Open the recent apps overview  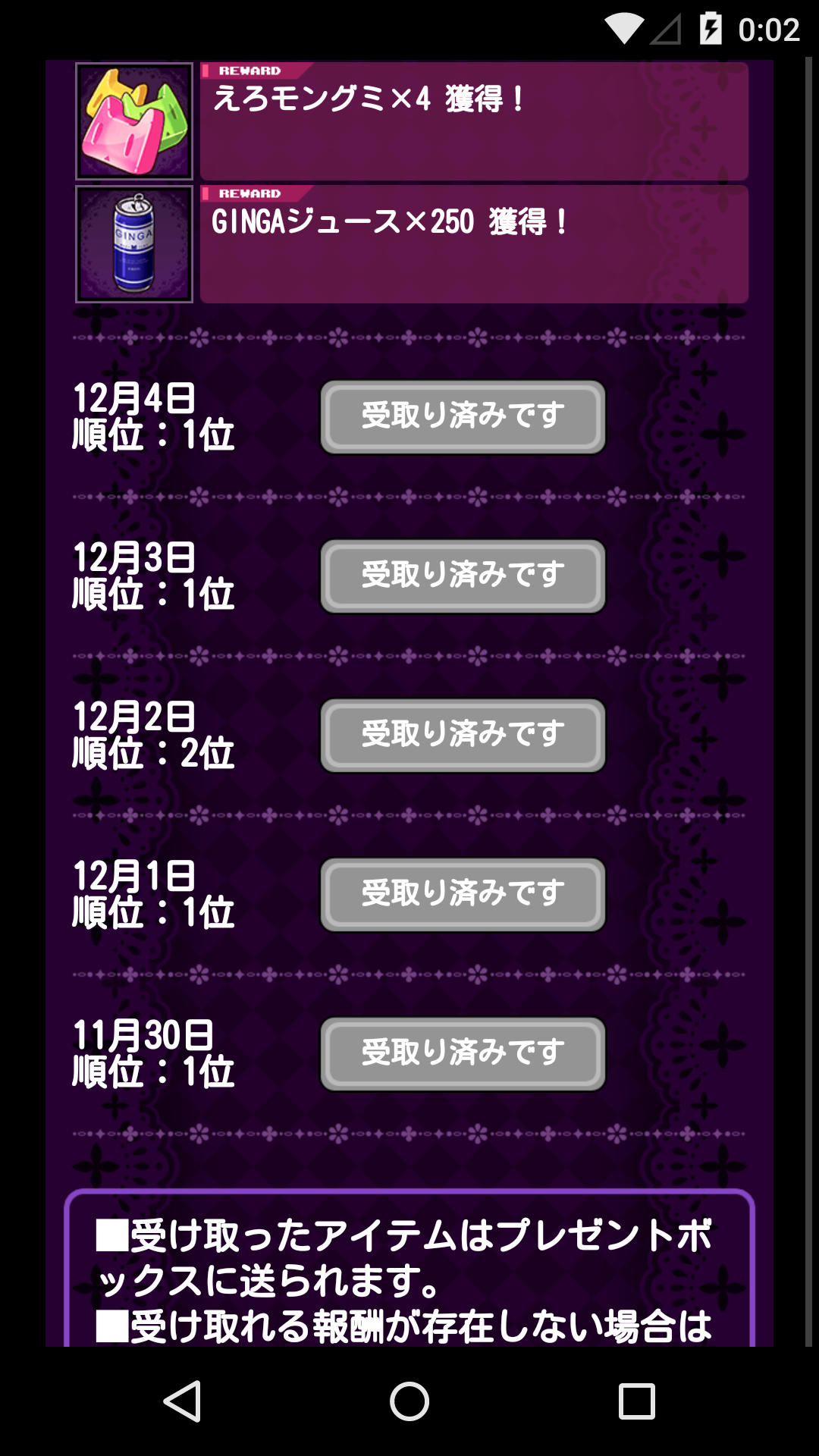pyautogui.click(x=636, y=1401)
